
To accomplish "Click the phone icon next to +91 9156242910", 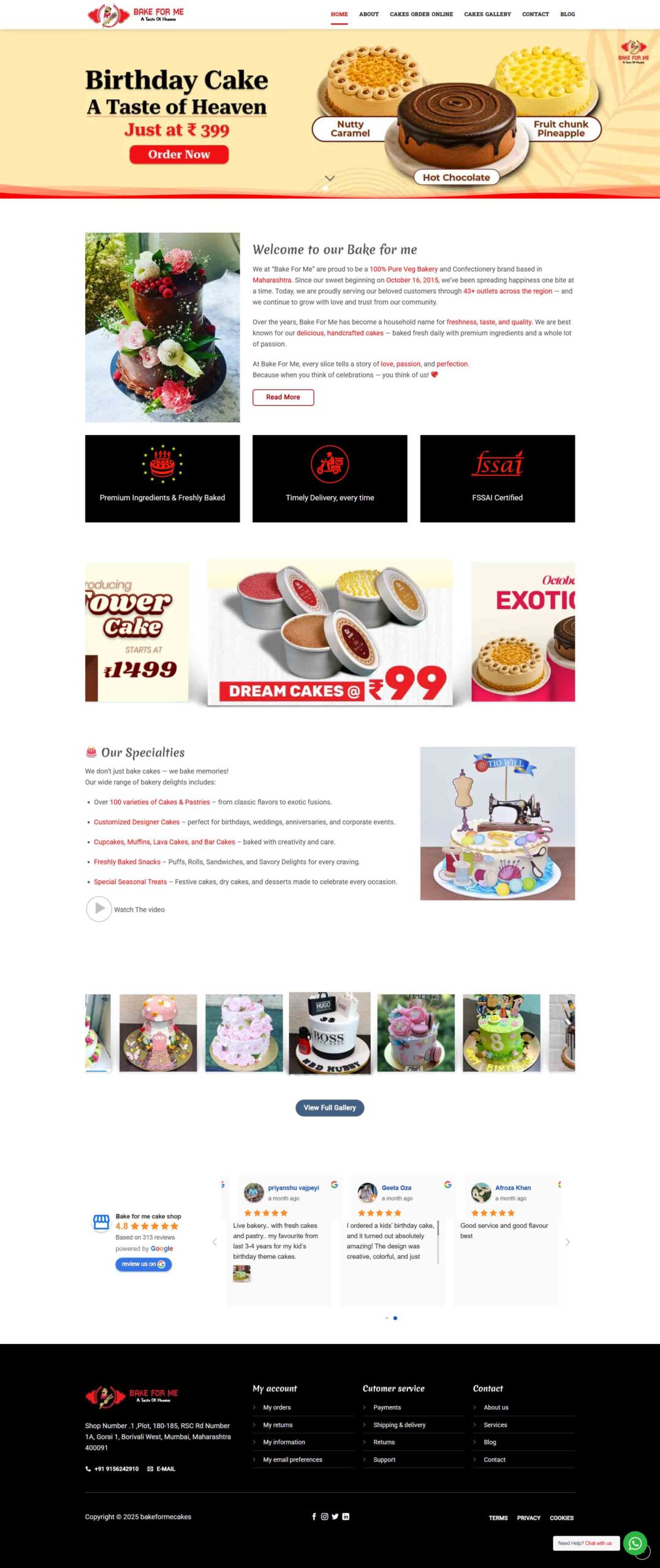I will [88, 1469].
